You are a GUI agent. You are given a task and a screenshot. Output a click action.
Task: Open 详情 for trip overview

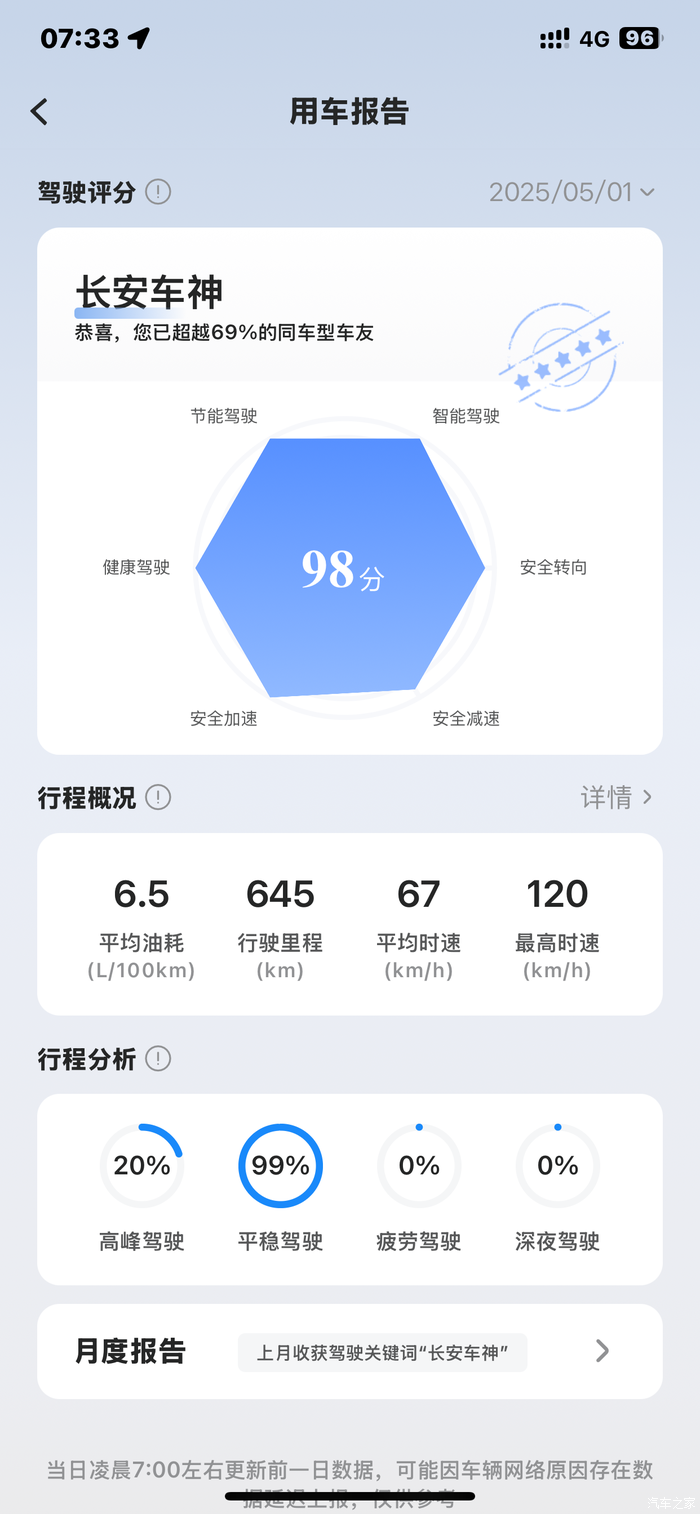[x=617, y=797]
